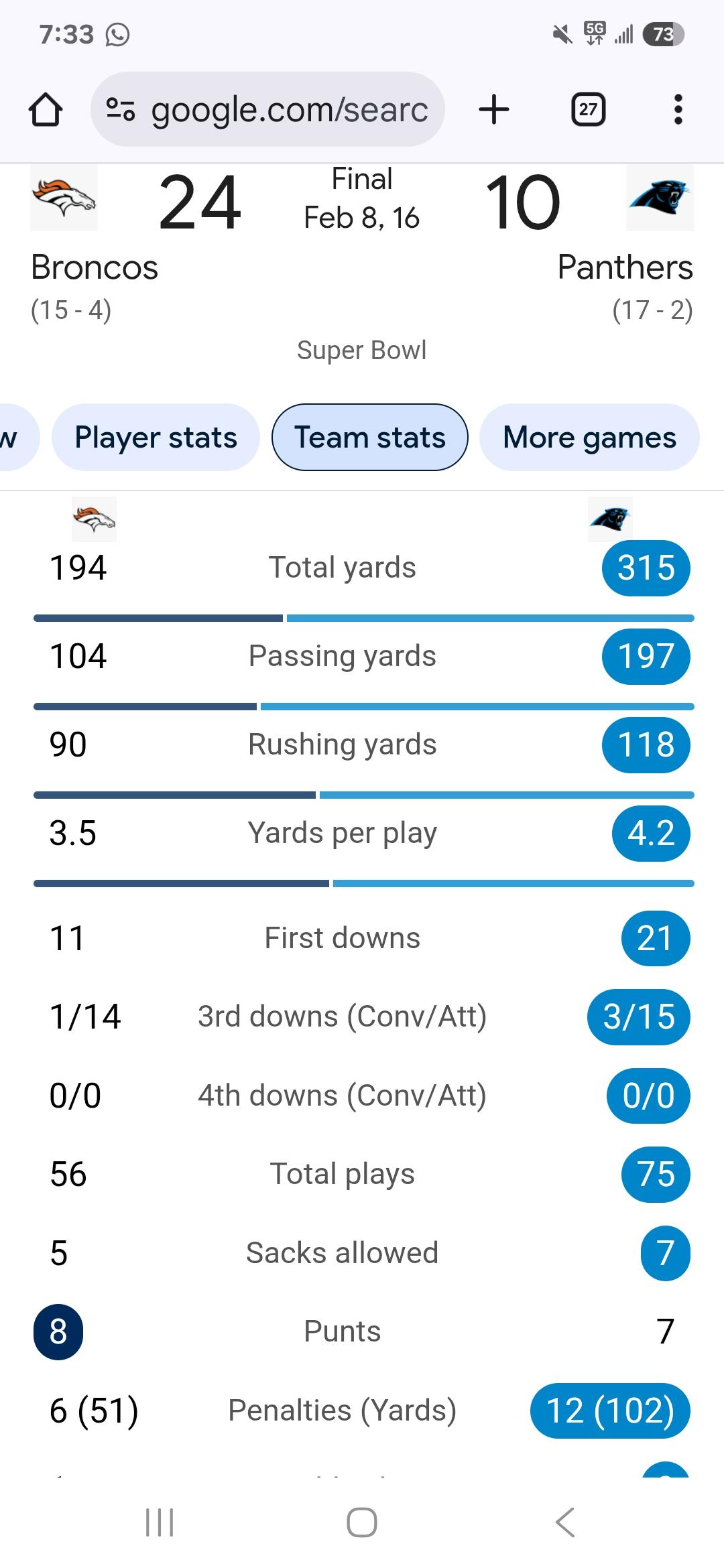
Task: Open the Panthers team logo in scoreboard
Action: tap(660, 198)
